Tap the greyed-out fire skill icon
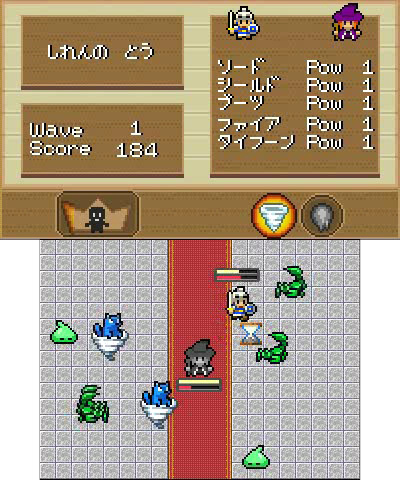This screenshot has width=400, height=480. tap(322, 215)
